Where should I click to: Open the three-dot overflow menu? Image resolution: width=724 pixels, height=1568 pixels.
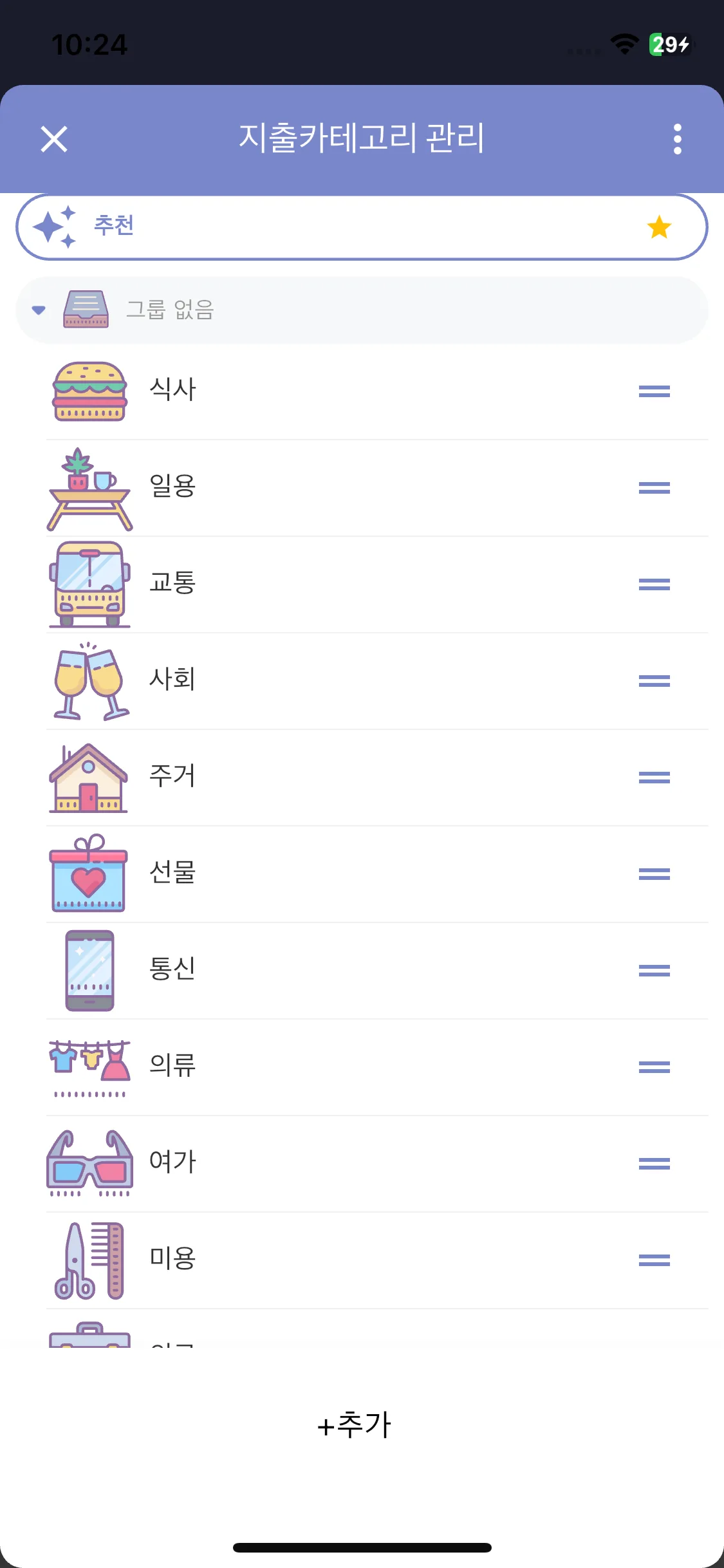click(x=677, y=139)
